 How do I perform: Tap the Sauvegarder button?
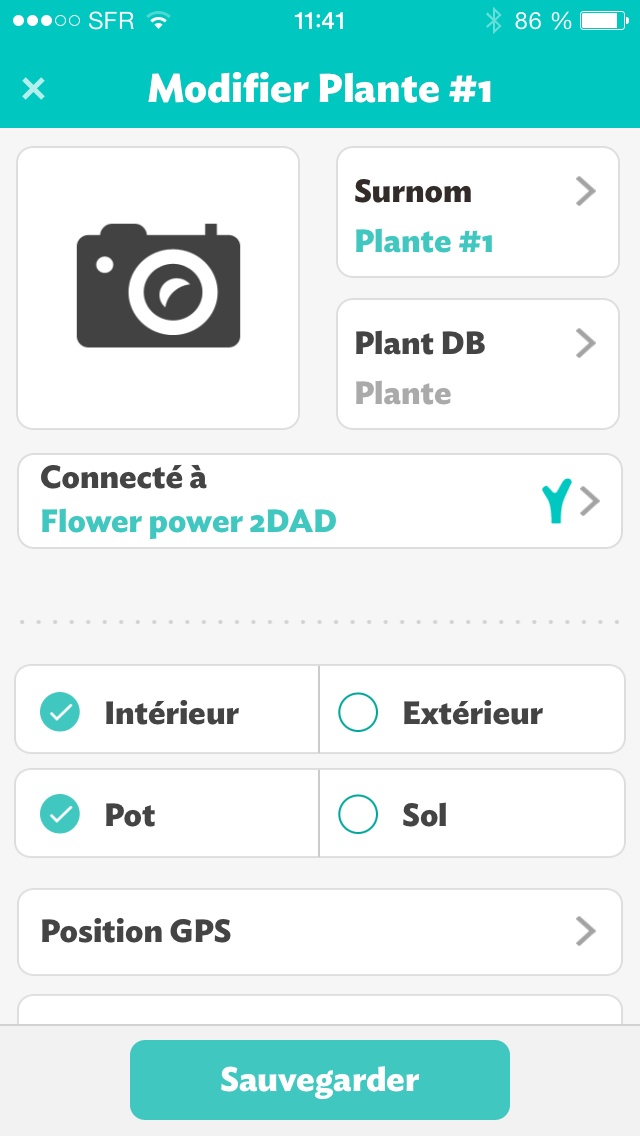320,1079
